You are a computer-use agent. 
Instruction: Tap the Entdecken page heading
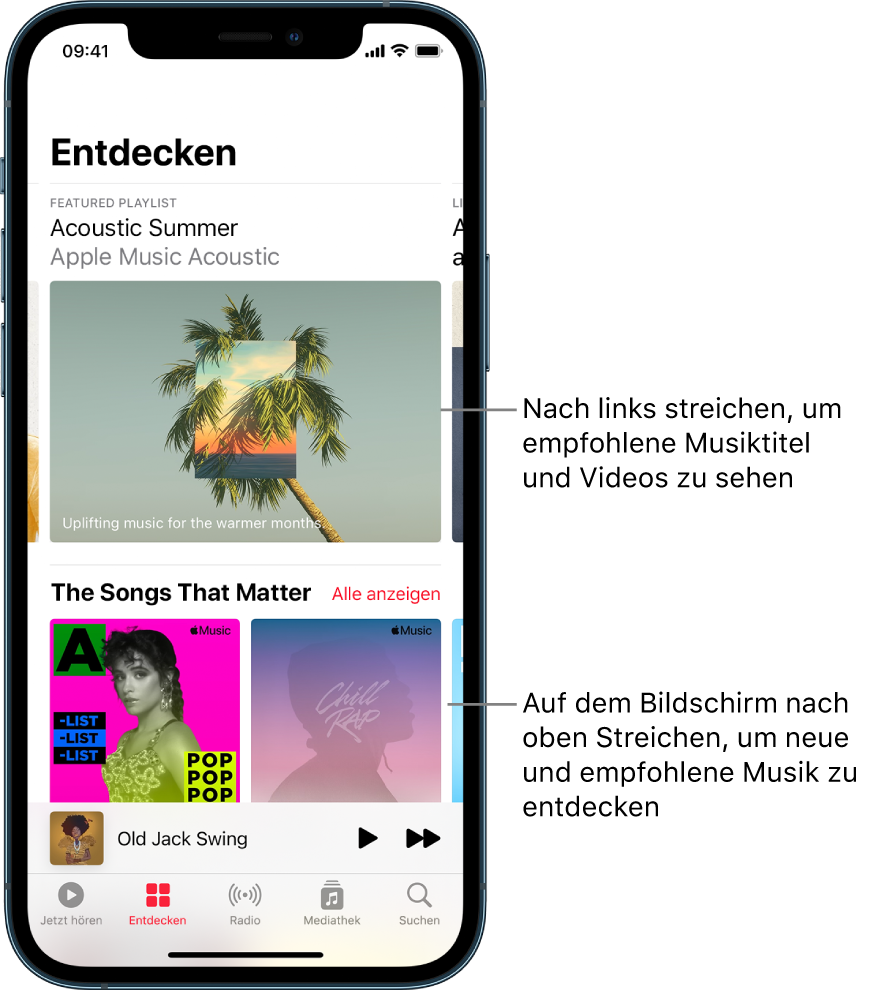tap(143, 152)
